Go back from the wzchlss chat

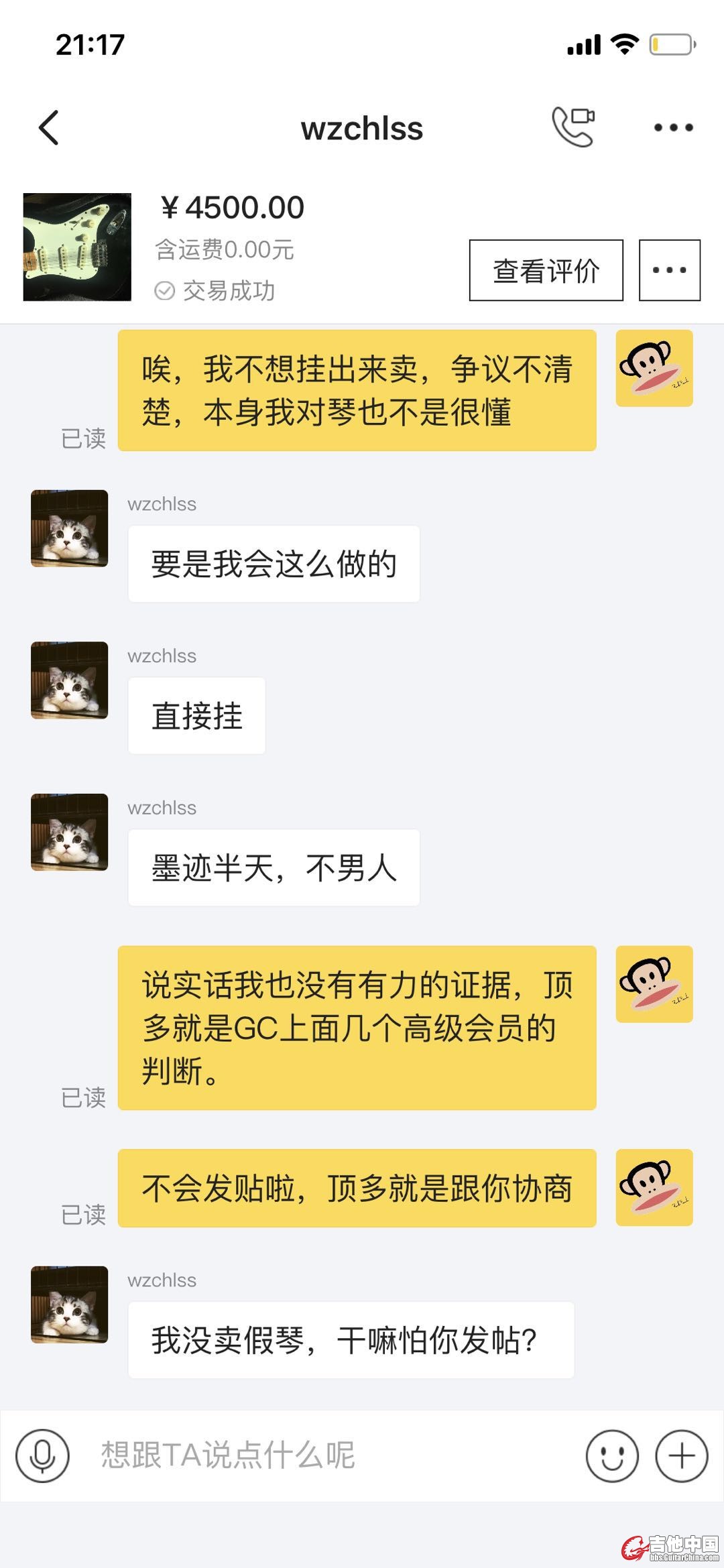pos(49,127)
